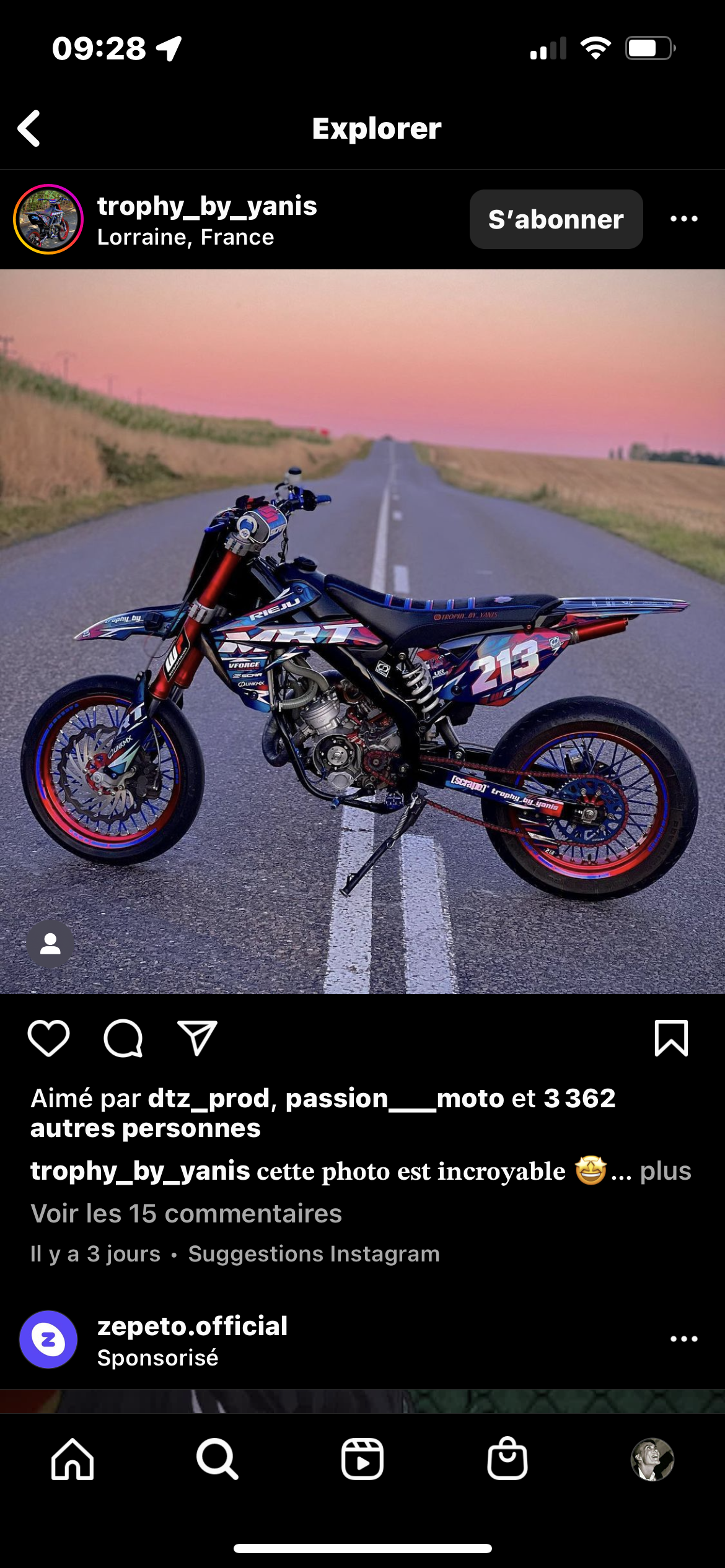Open options menu for zepeto.official ad

click(683, 1339)
